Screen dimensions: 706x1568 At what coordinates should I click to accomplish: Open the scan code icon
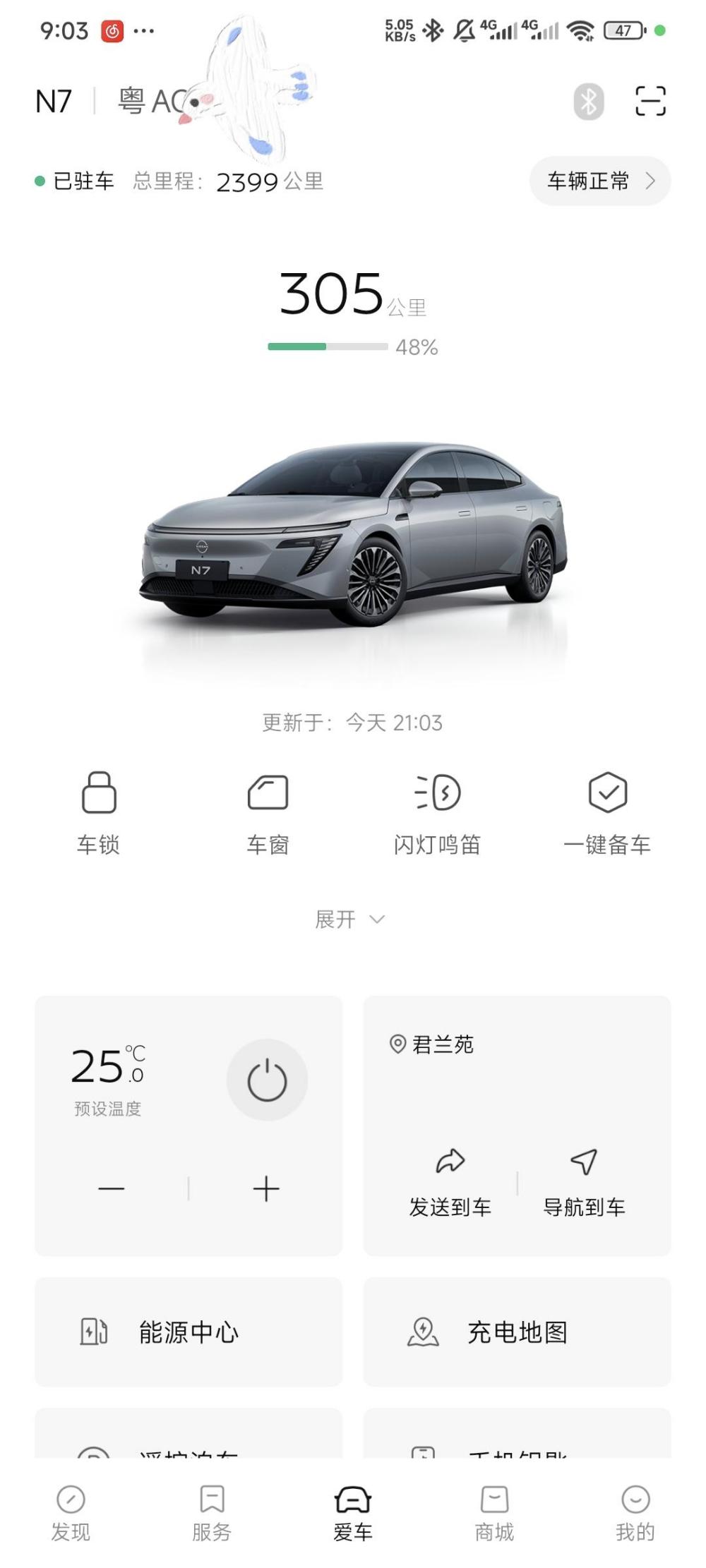point(650,101)
